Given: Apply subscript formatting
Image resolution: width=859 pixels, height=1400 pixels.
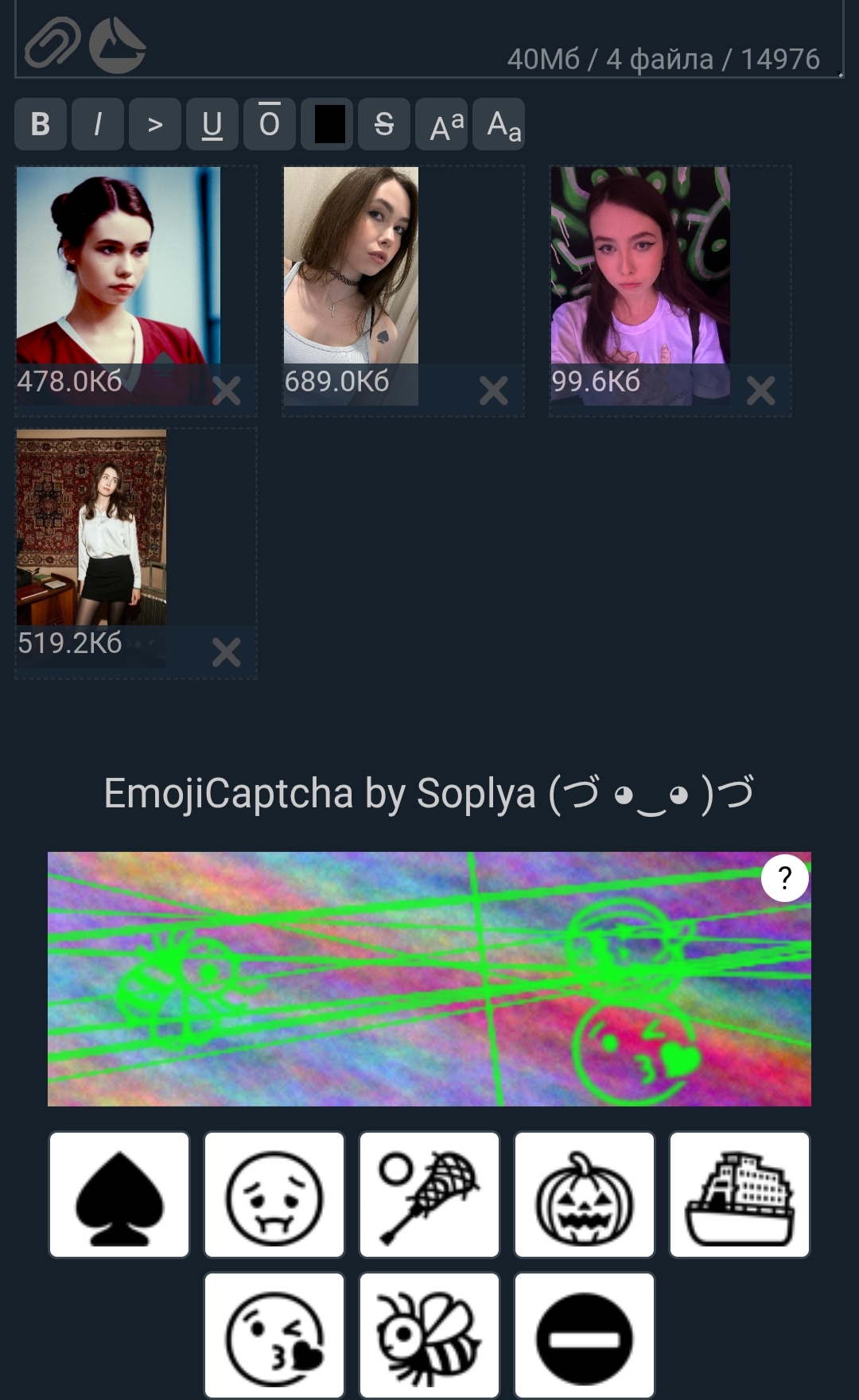Looking at the screenshot, I should pyautogui.click(x=499, y=124).
